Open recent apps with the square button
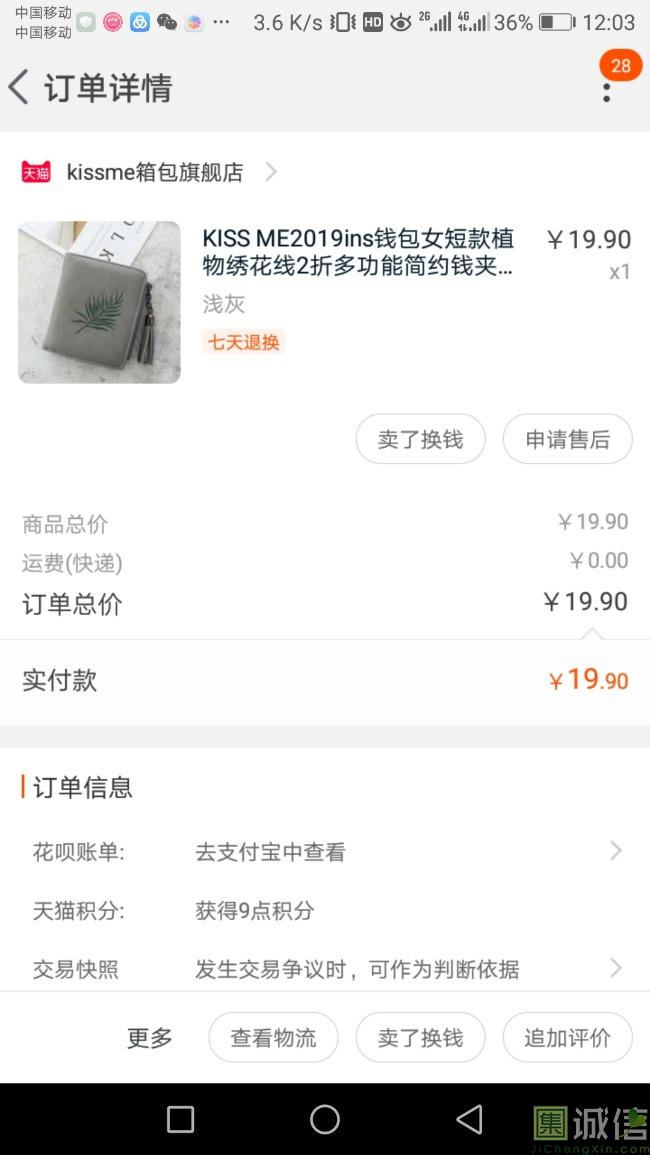 tap(180, 1119)
